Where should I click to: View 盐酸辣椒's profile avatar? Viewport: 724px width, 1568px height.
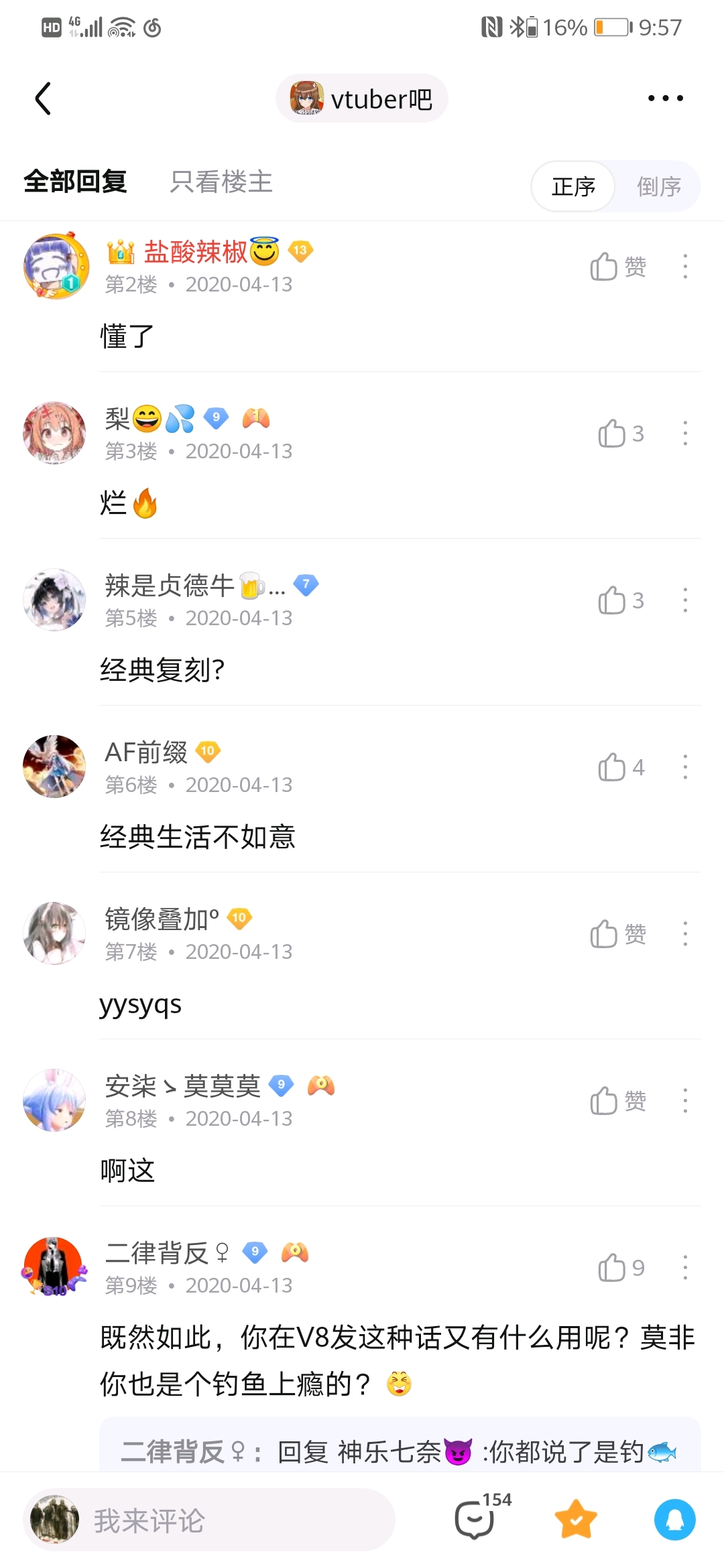tap(56, 267)
